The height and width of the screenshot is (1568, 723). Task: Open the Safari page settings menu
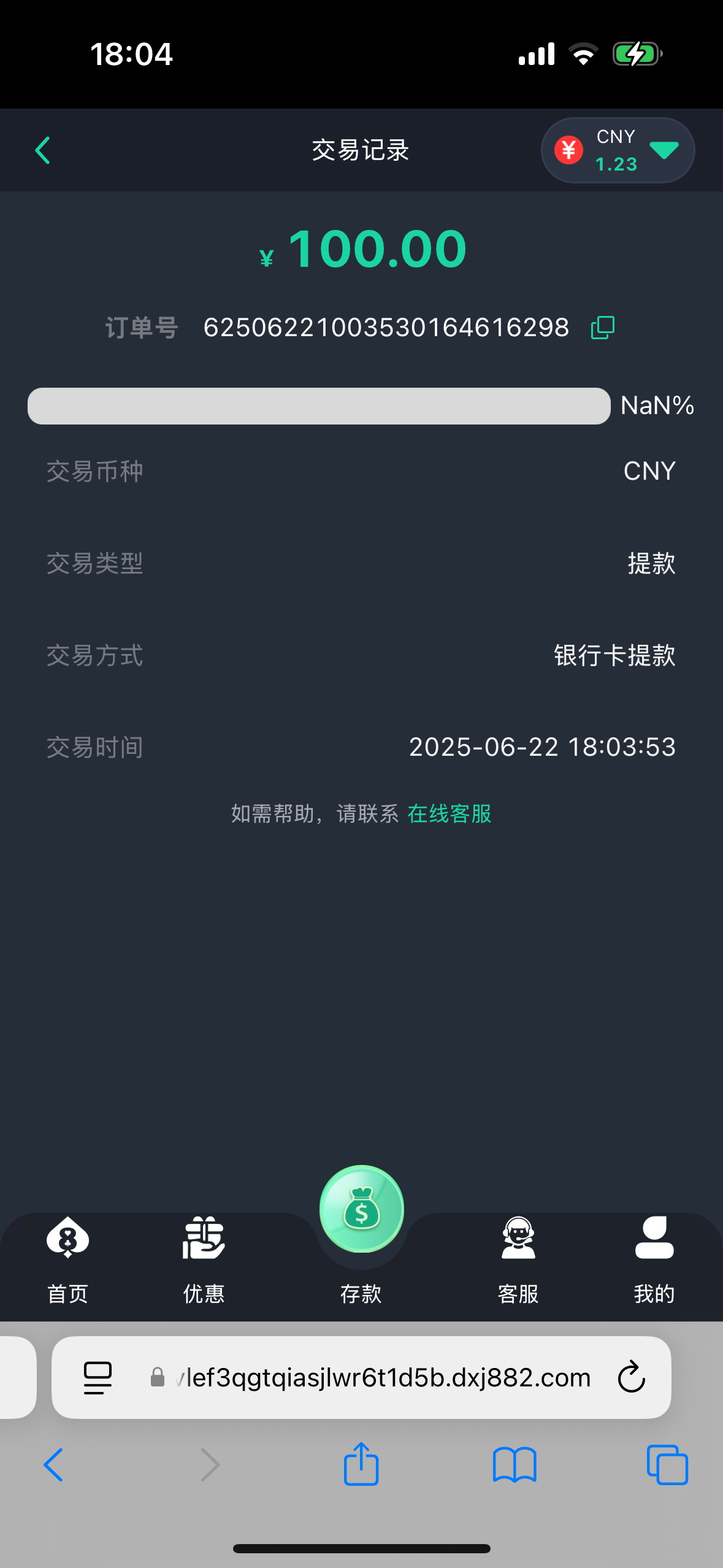98,1378
